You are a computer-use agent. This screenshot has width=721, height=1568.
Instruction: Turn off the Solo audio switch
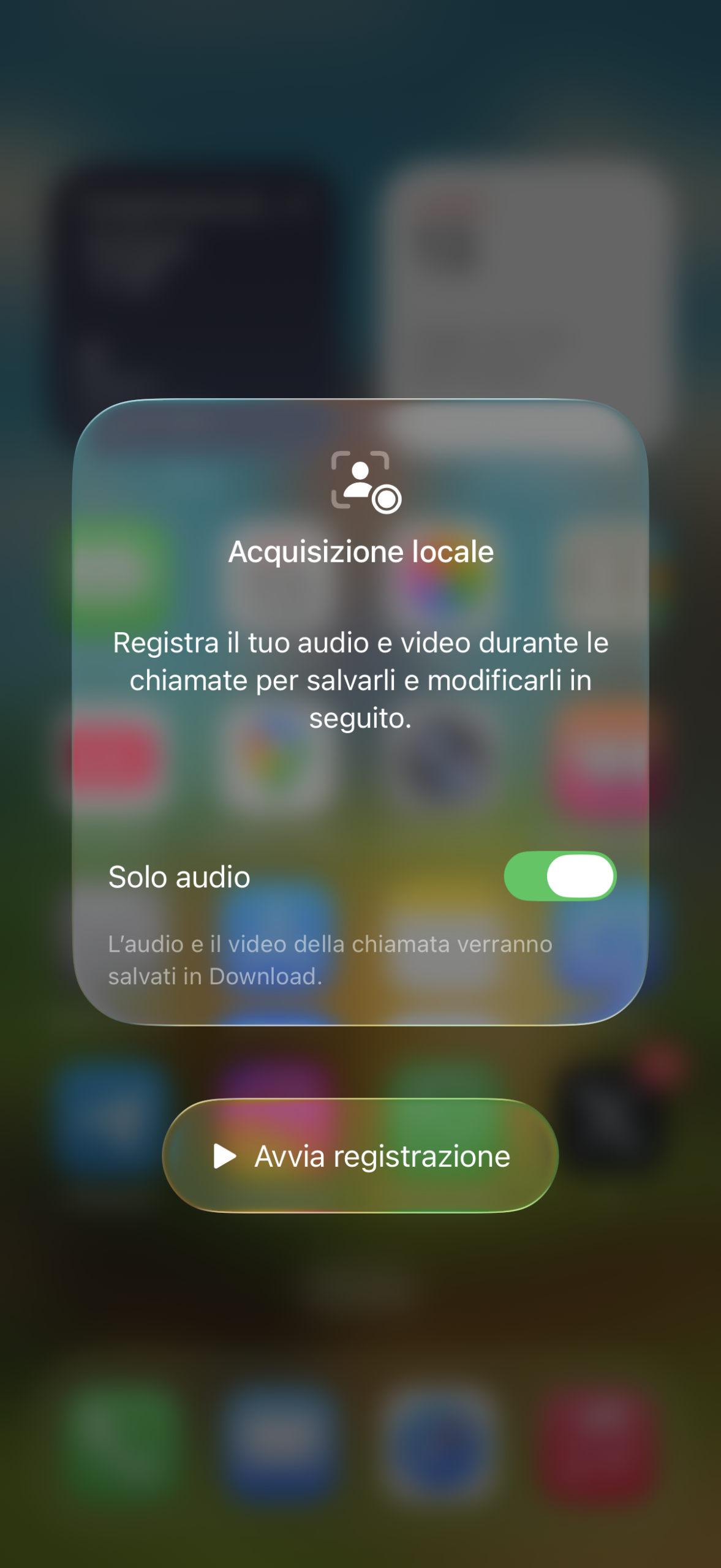tap(559, 876)
